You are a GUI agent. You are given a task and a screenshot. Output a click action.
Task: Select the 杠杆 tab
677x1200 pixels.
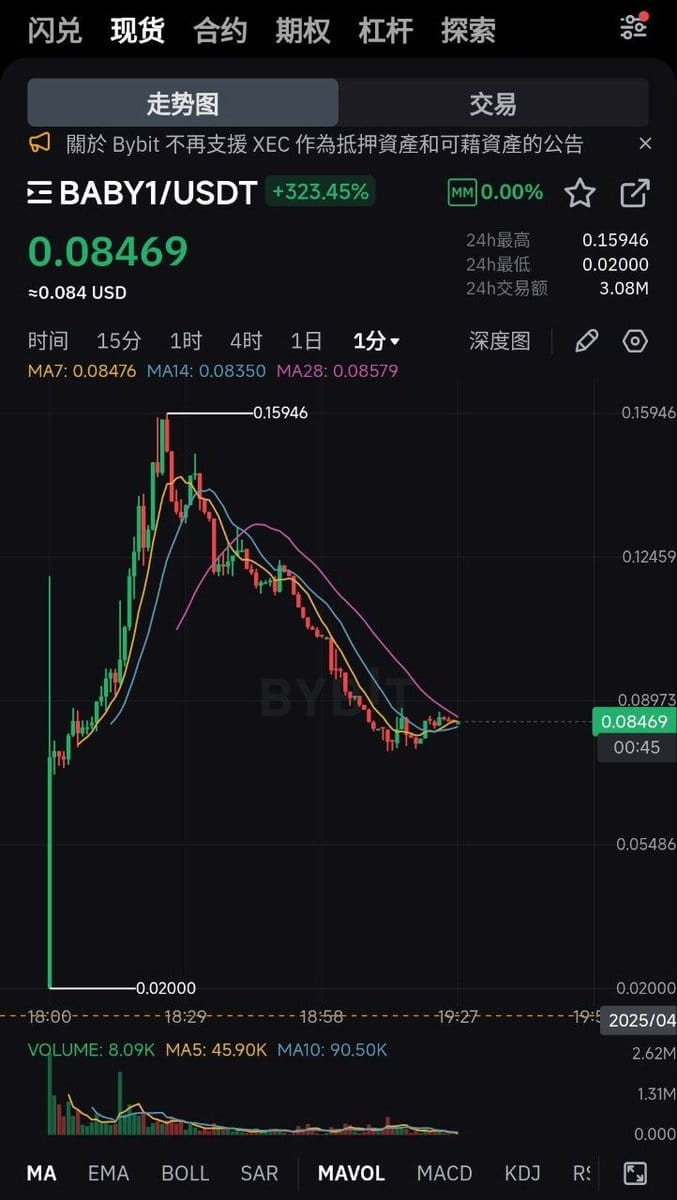click(x=385, y=31)
